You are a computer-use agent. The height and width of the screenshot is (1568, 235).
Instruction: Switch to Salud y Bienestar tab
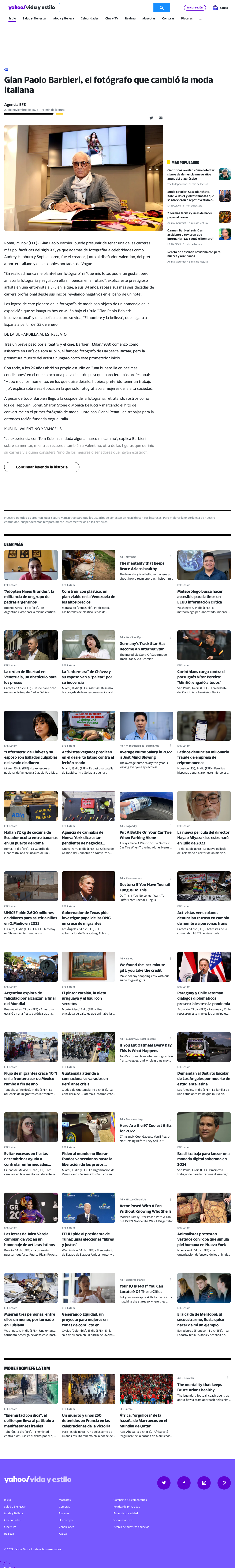click(35, 18)
